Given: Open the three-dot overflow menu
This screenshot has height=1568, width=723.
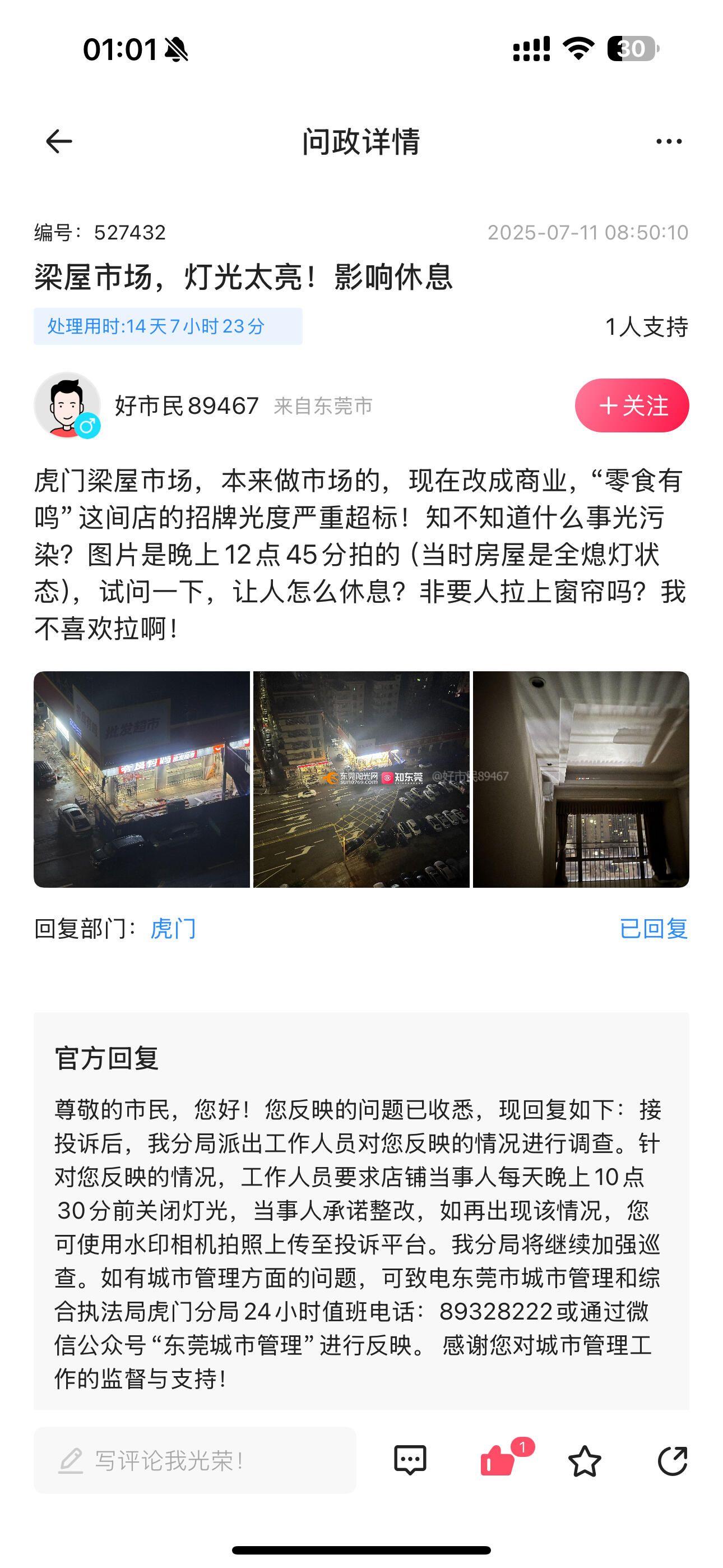Looking at the screenshot, I should click(x=668, y=142).
